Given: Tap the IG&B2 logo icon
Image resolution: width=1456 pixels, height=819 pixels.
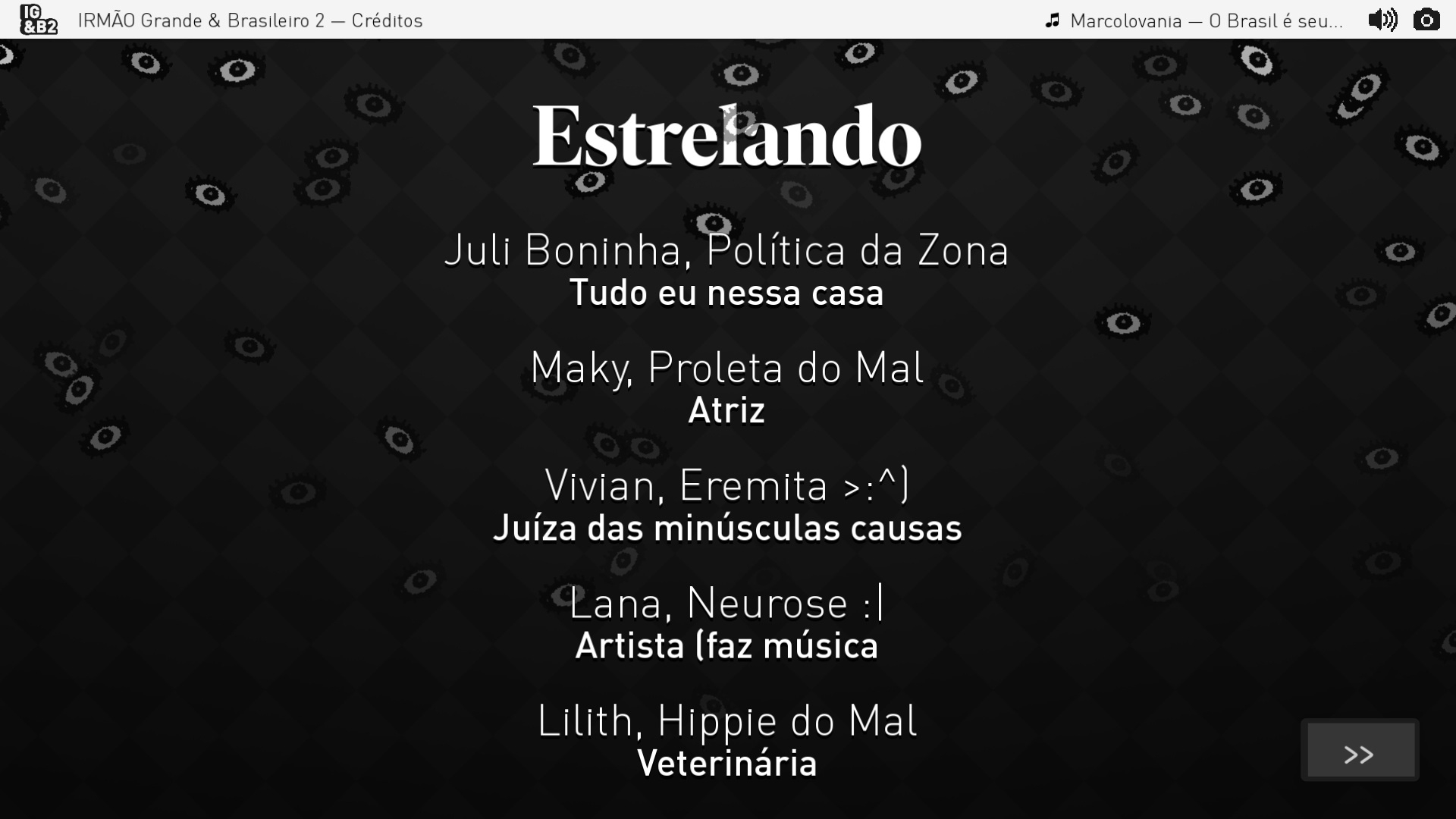Looking at the screenshot, I should pyautogui.click(x=38, y=20).
